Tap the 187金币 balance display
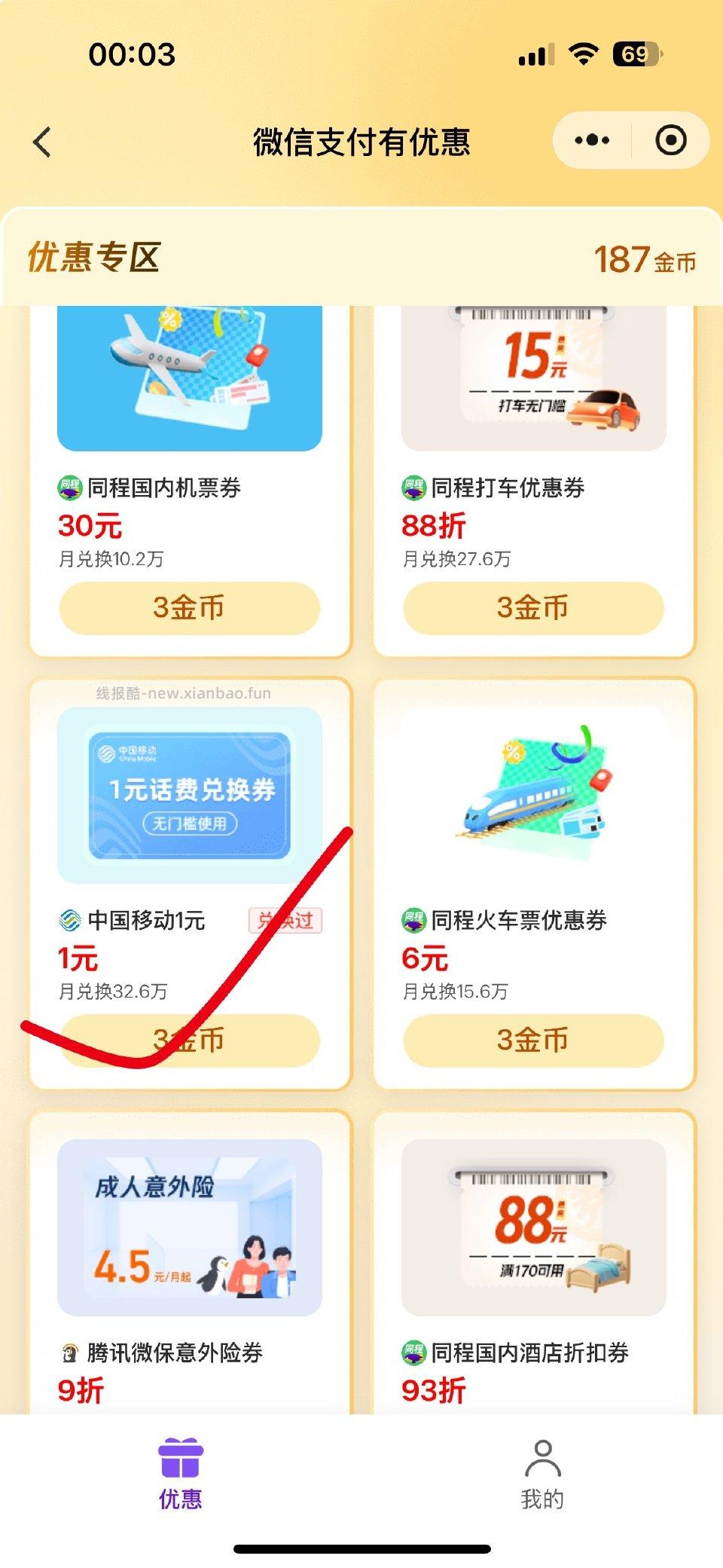 (x=645, y=258)
